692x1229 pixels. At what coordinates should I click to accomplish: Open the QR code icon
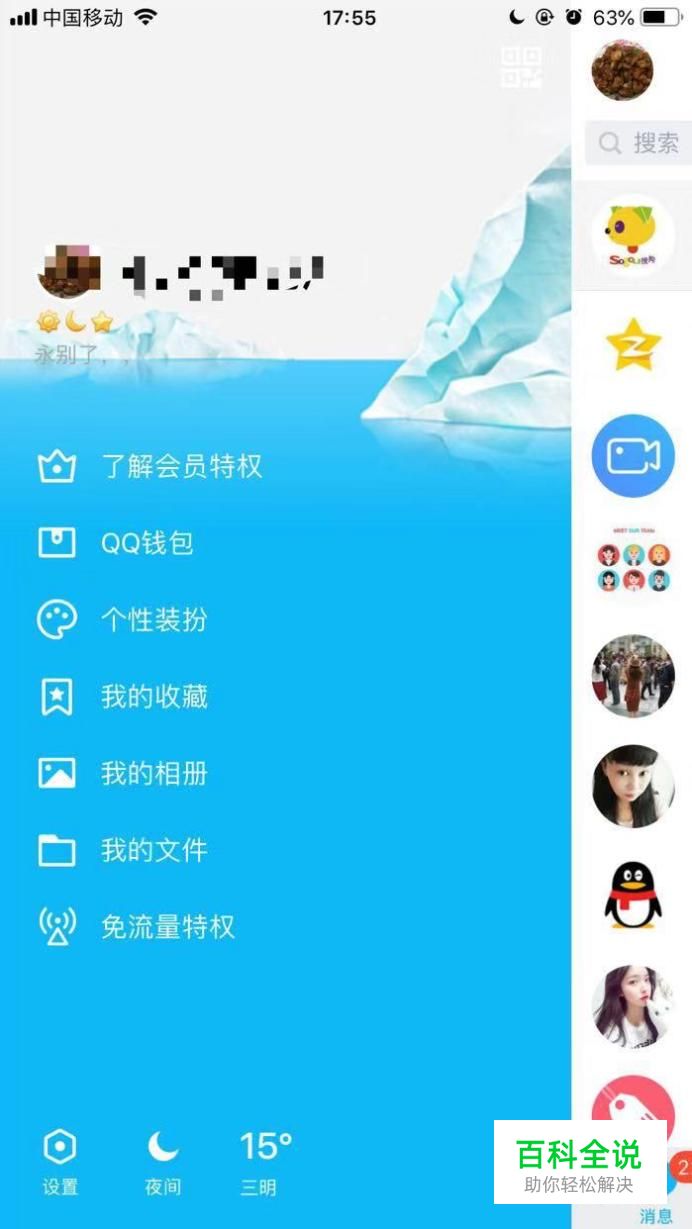(521, 67)
